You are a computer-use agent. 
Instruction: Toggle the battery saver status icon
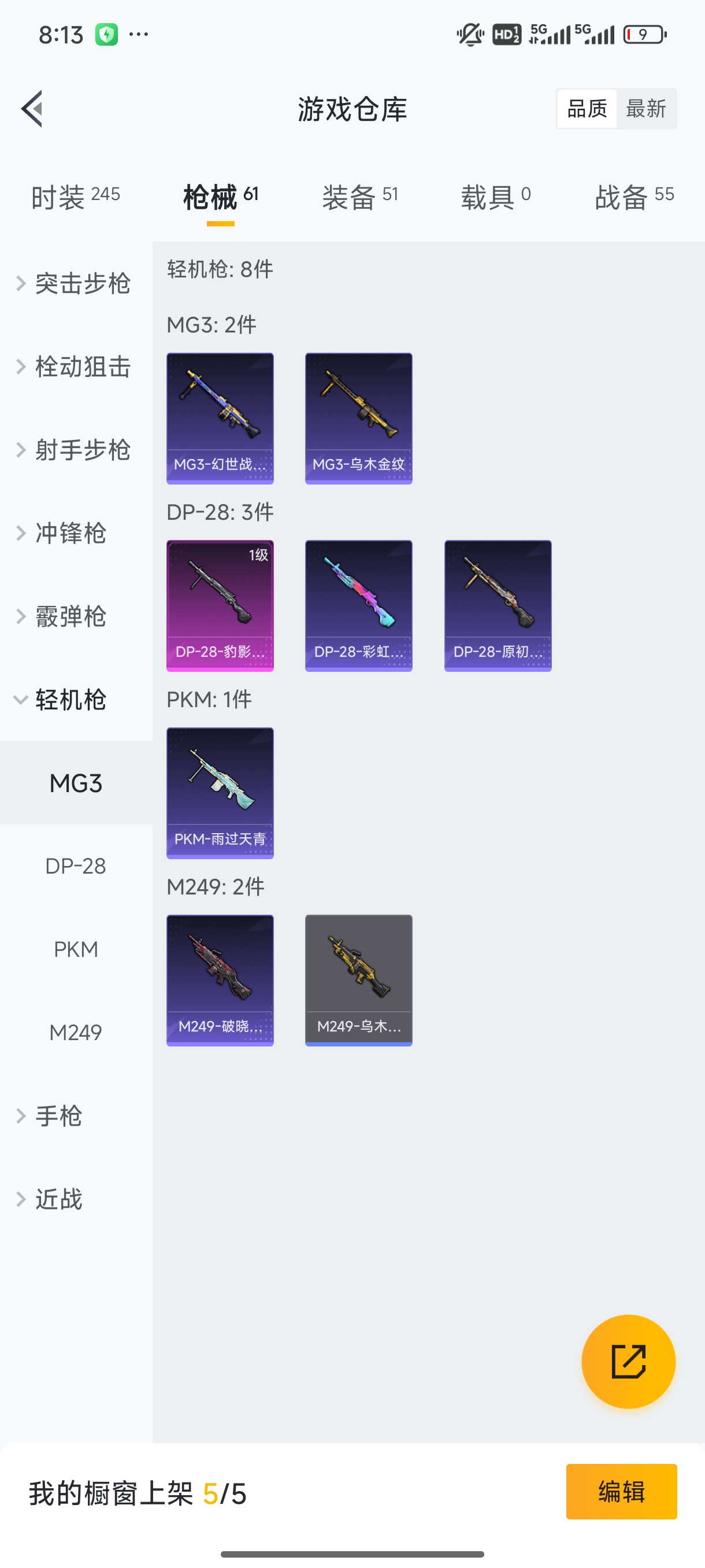pyautogui.click(x=107, y=34)
